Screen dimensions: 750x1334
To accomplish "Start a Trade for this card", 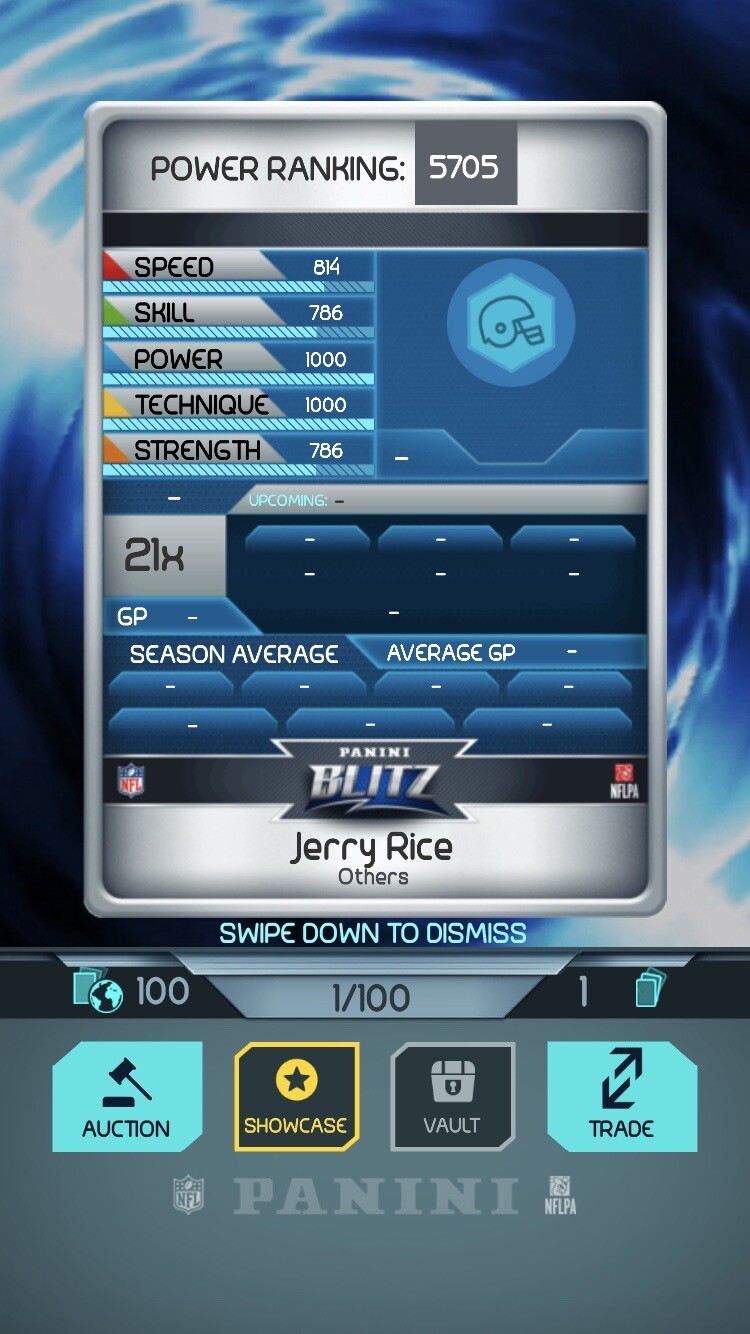I will point(621,1096).
